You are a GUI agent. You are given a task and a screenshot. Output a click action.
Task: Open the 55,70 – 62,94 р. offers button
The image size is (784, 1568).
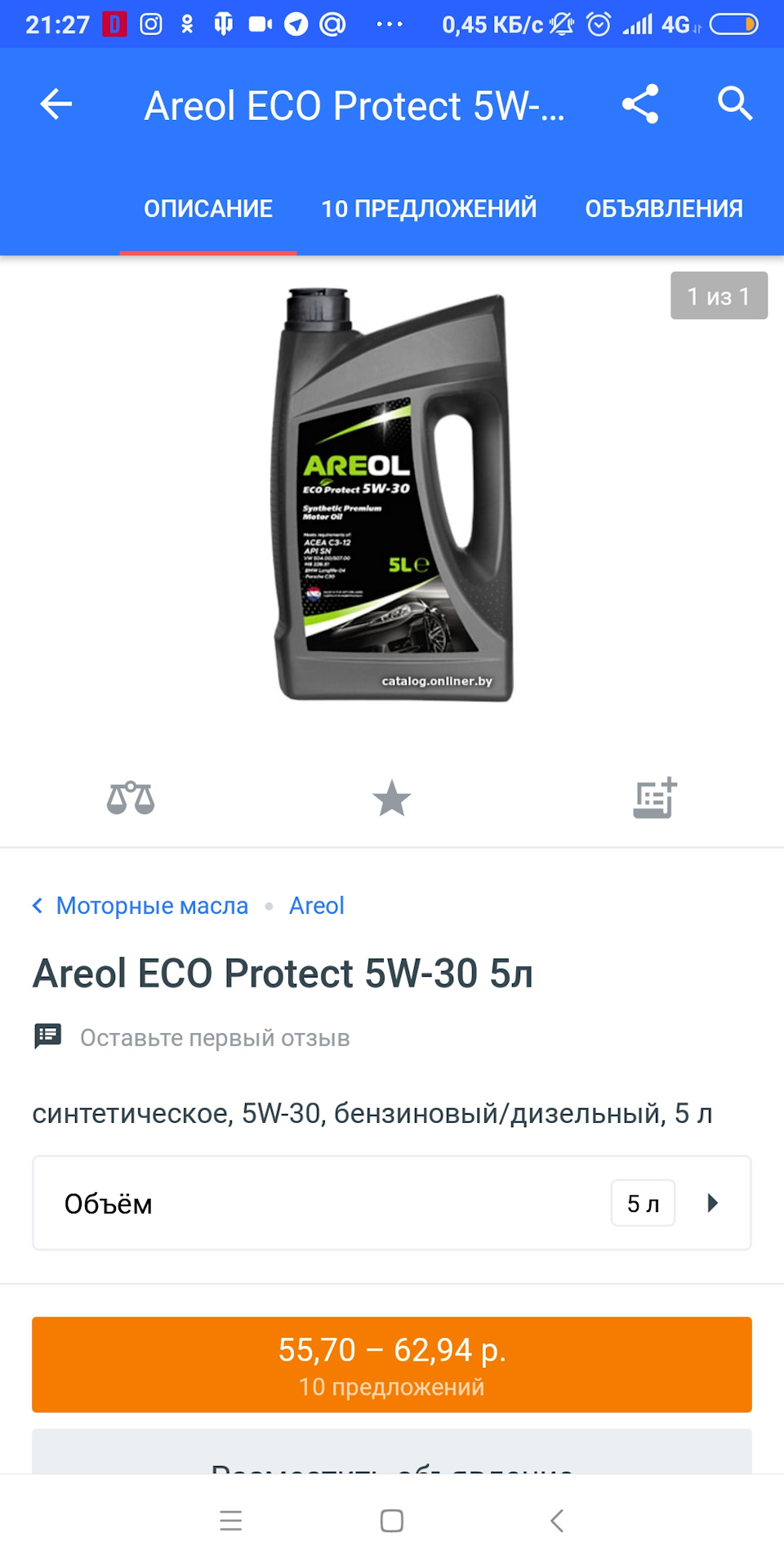click(x=392, y=1365)
